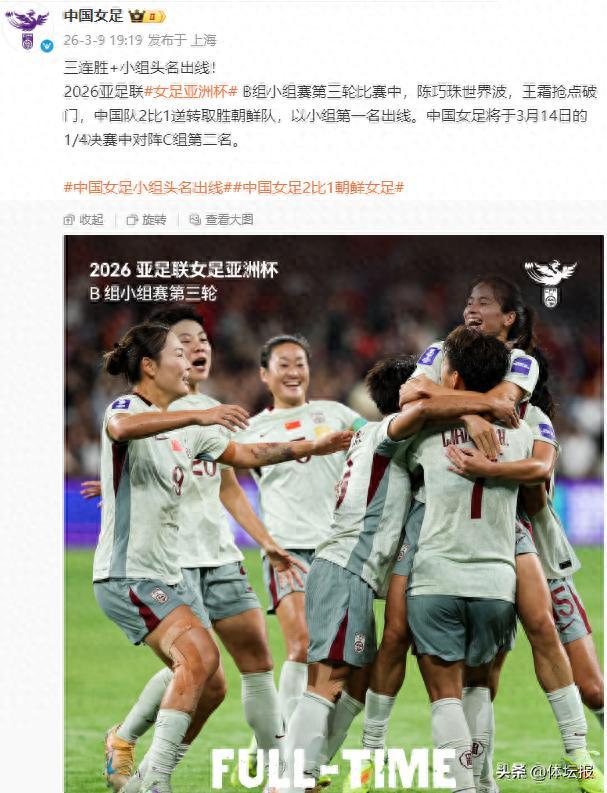The height and width of the screenshot is (793, 607).
Task: Tap the FULL-TIME match photo
Action: (x=334, y=510)
